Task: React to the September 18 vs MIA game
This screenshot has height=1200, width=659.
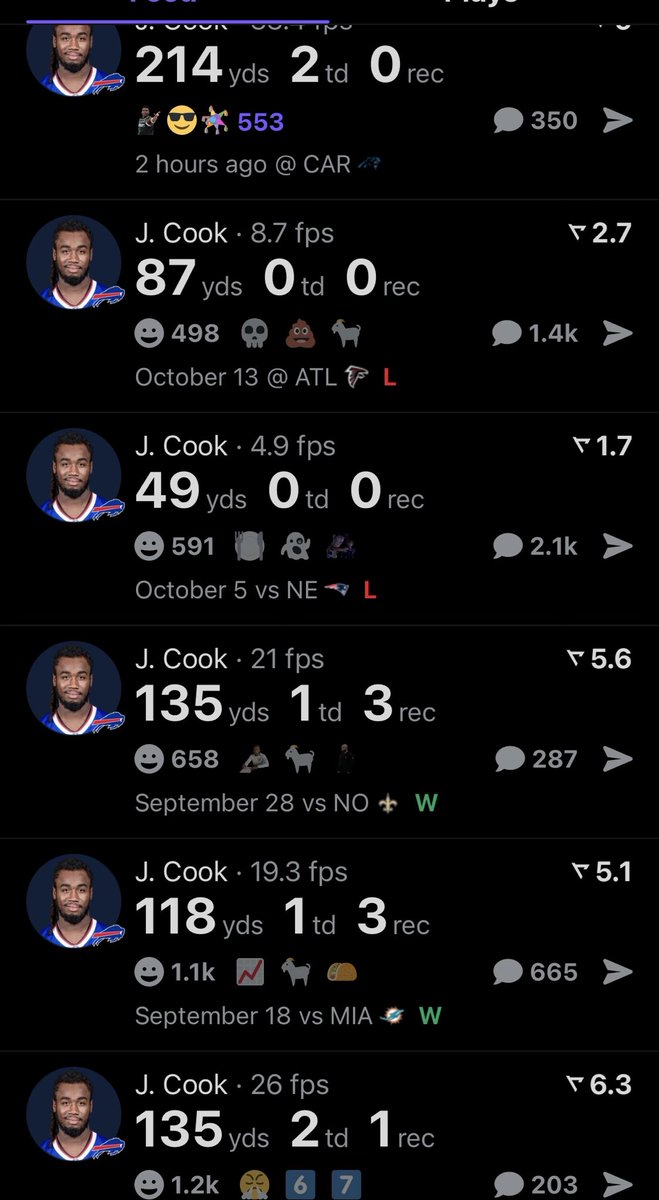Action: point(149,972)
